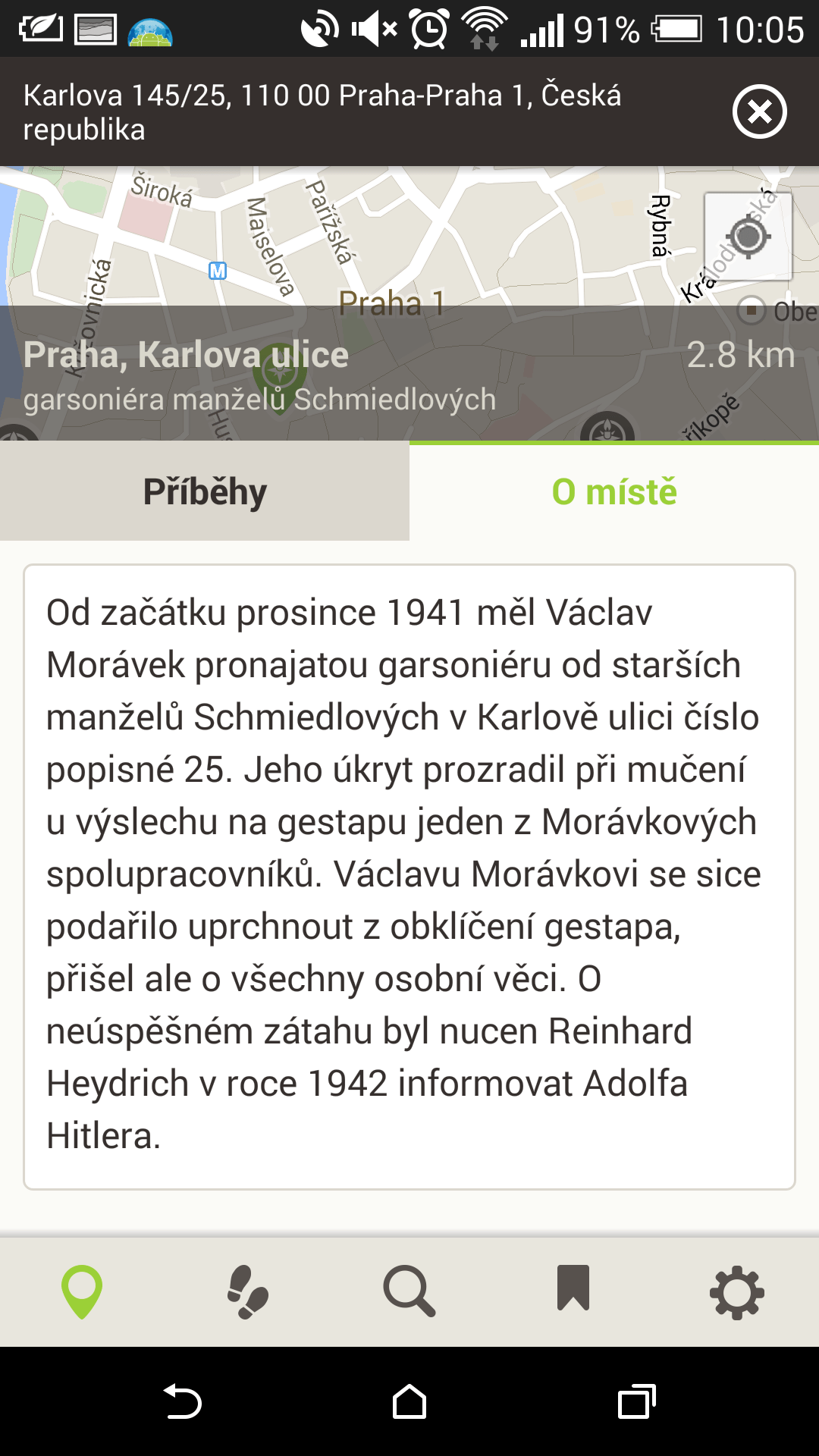Select the O místě tab
This screenshot has width=819, height=1456.
(x=614, y=491)
